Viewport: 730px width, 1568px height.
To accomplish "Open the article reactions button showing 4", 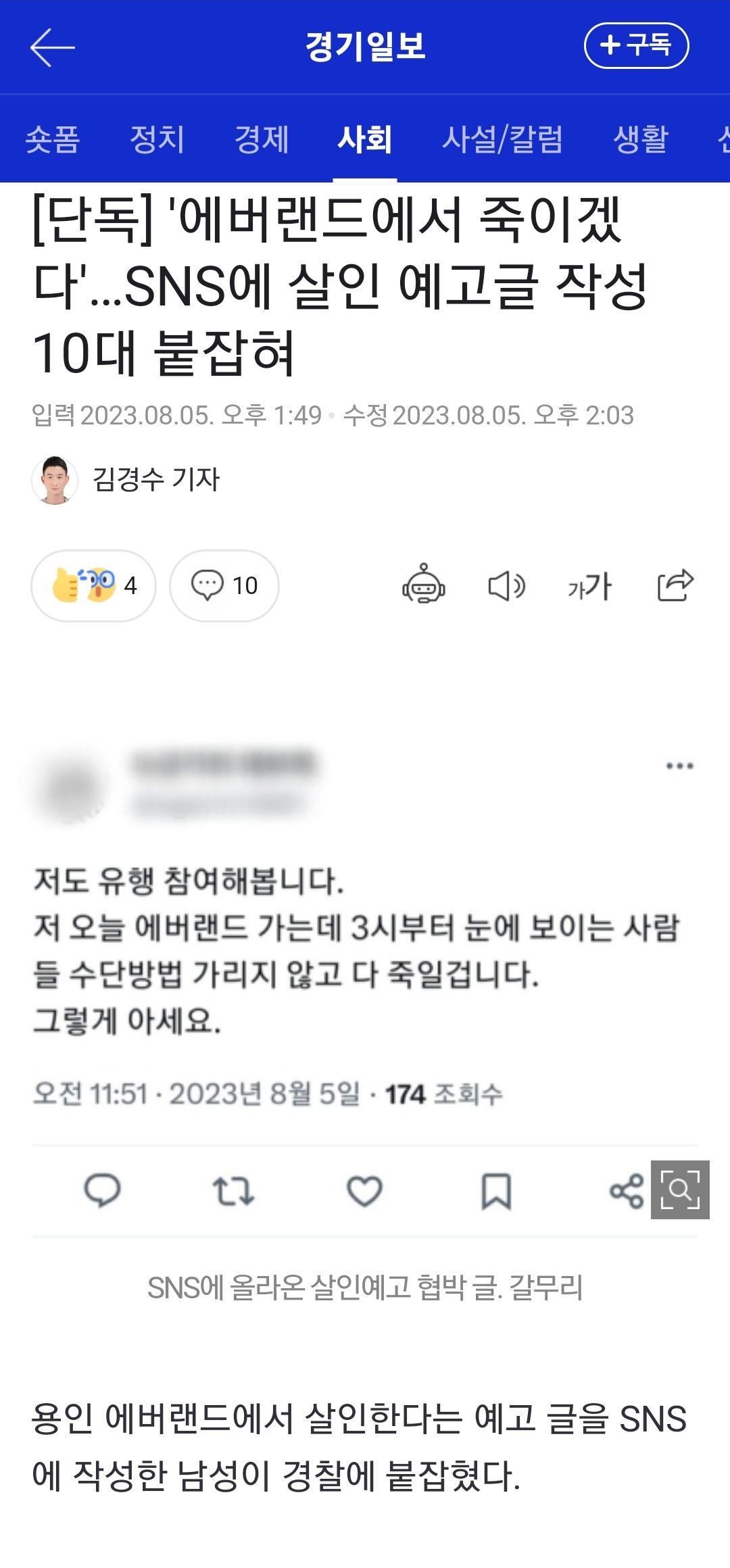I will pyautogui.click(x=94, y=585).
